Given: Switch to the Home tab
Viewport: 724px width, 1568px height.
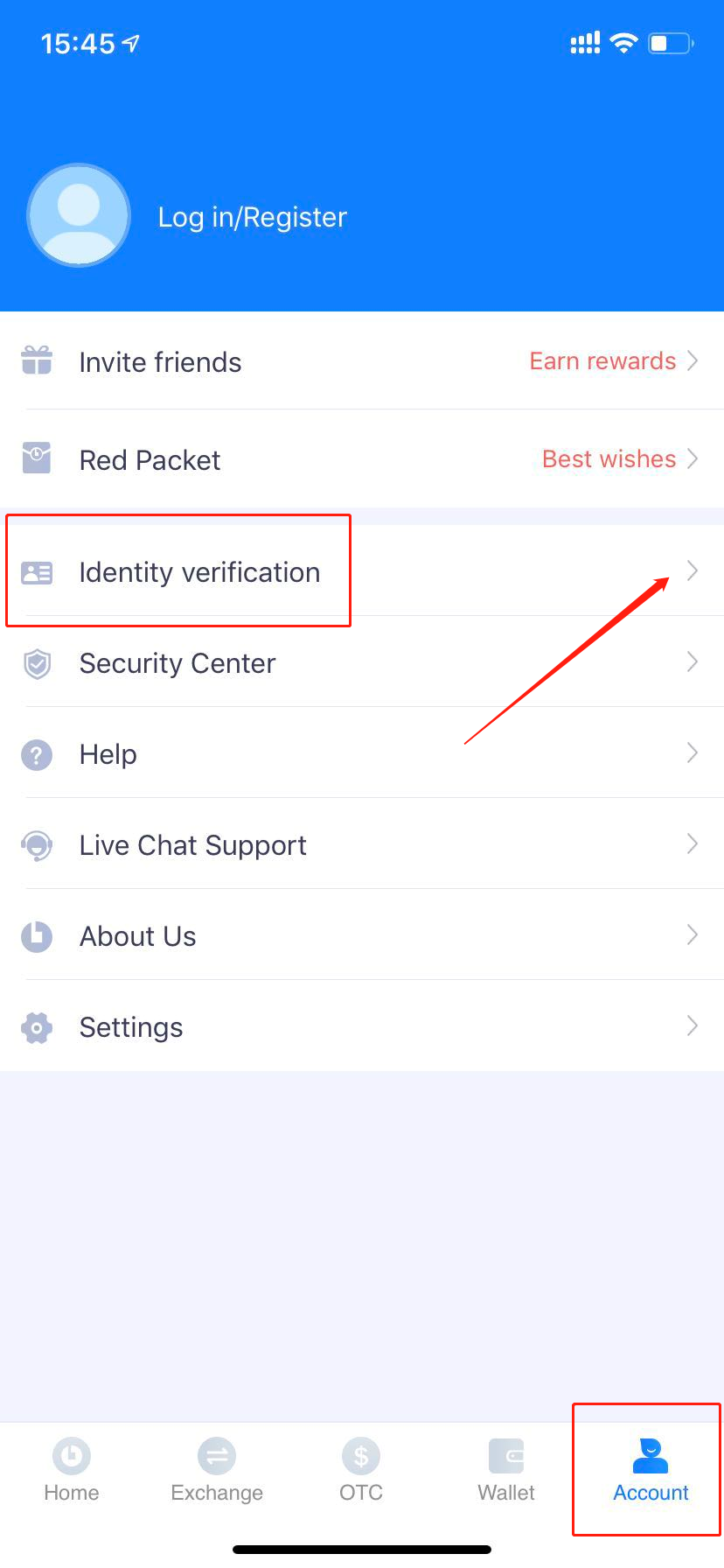Looking at the screenshot, I should 72,1472.
